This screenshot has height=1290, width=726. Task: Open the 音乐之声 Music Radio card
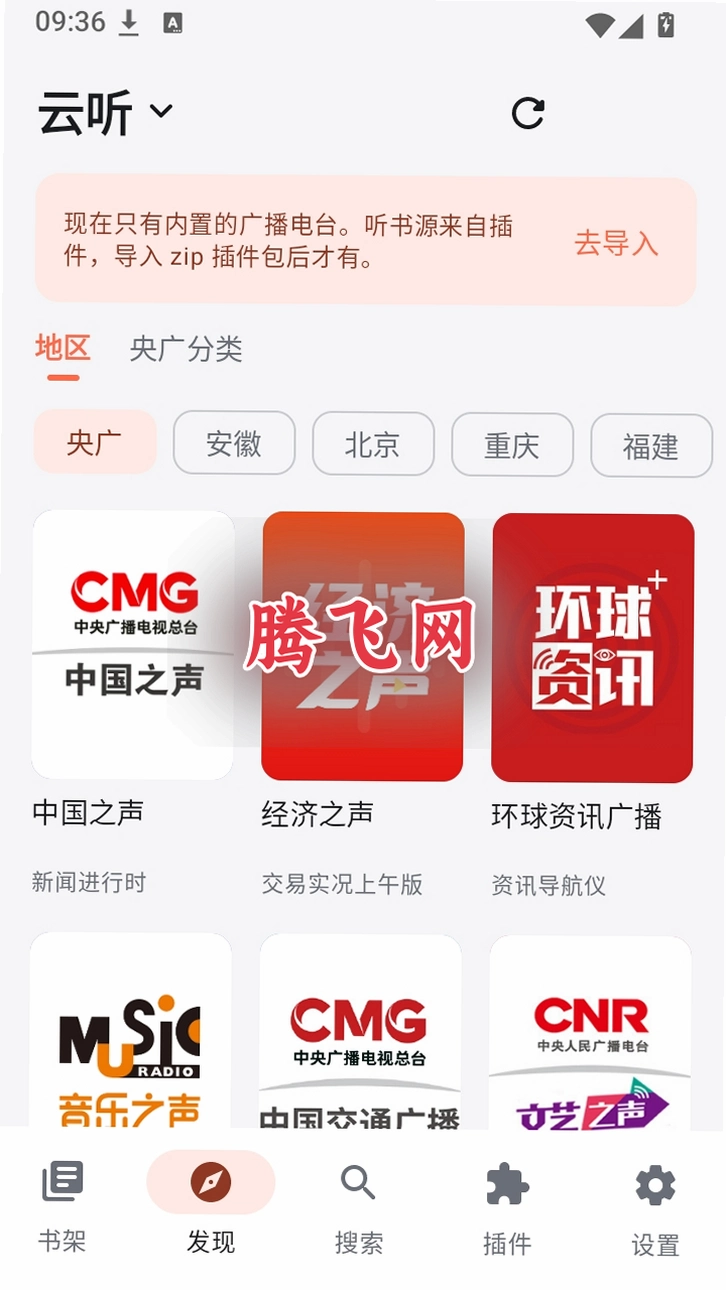click(131, 1030)
